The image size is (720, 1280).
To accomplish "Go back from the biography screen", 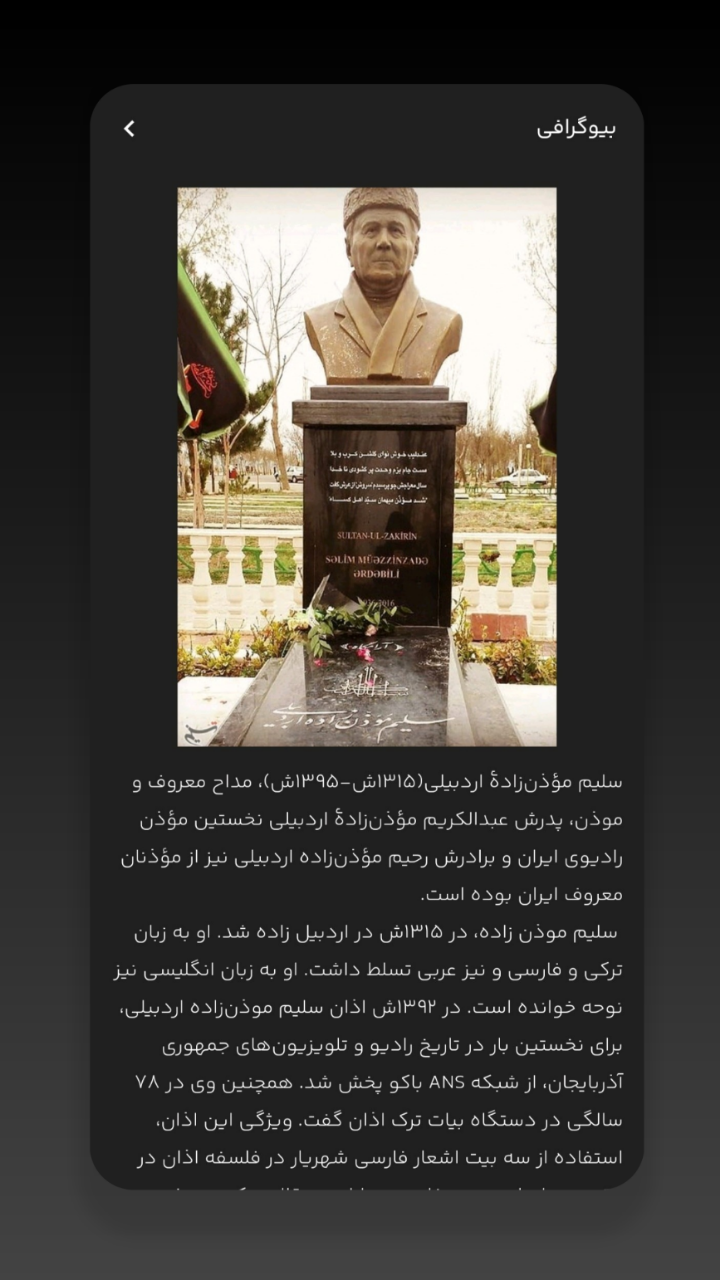I will click(129, 129).
